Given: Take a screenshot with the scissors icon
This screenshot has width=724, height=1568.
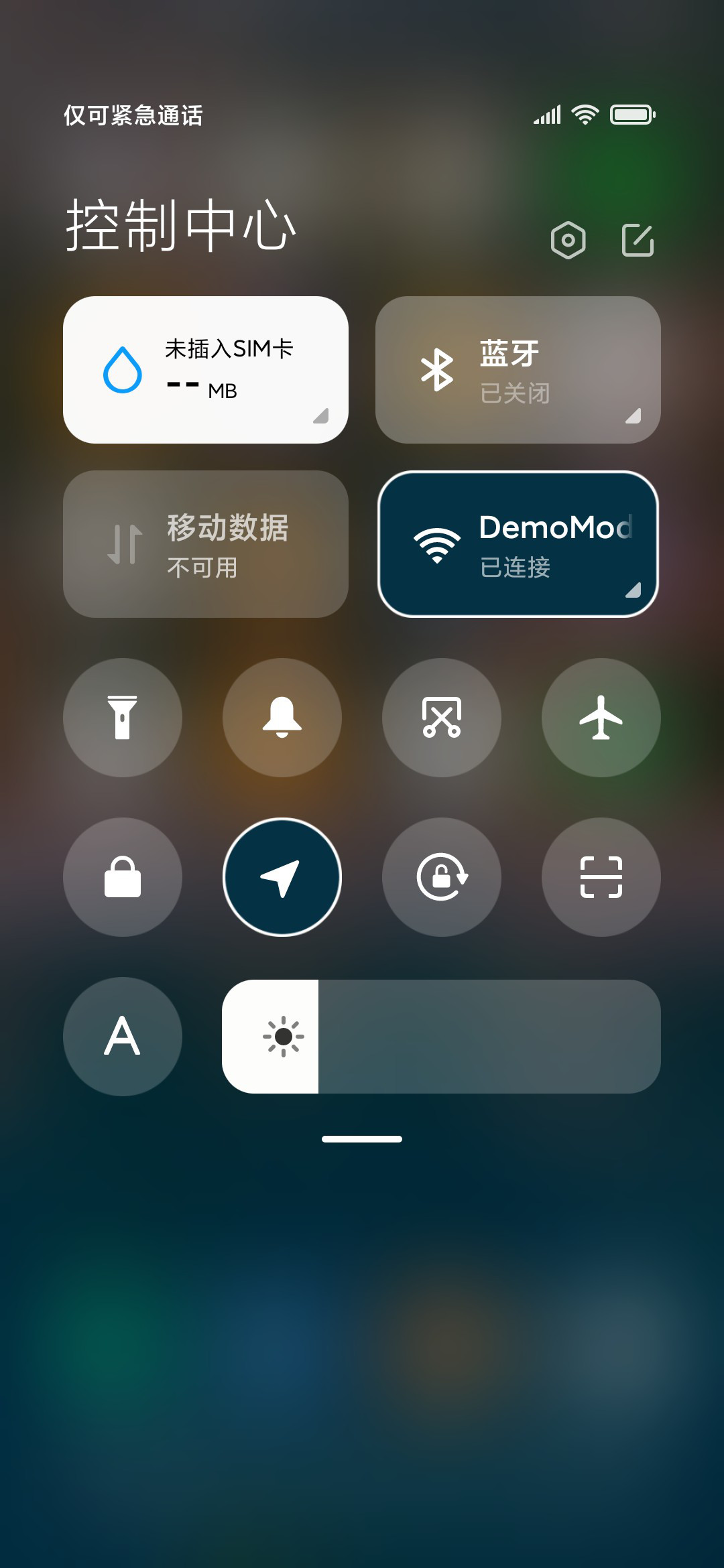Looking at the screenshot, I should click(442, 718).
